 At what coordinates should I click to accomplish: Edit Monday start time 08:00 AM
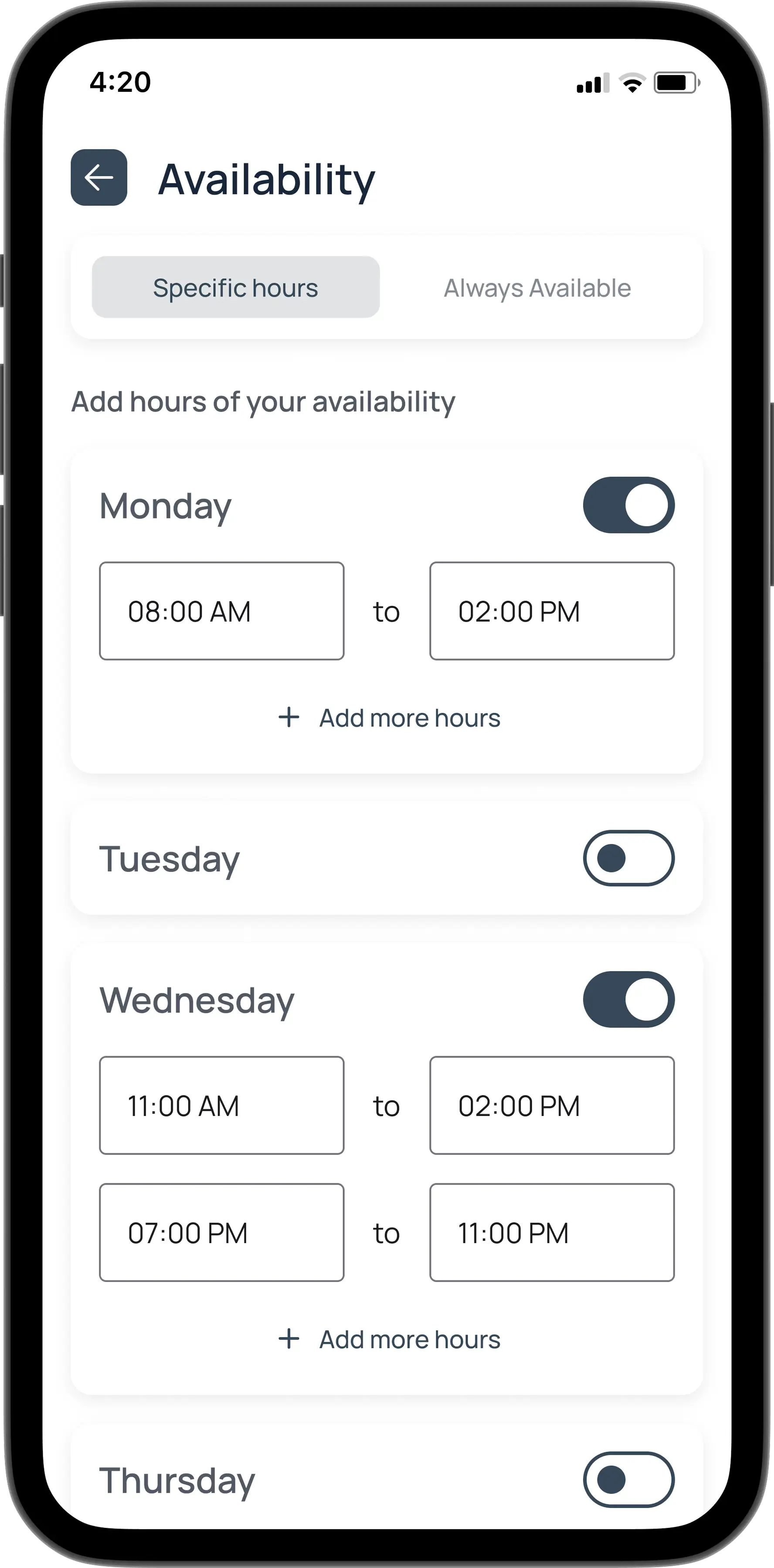tap(222, 611)
